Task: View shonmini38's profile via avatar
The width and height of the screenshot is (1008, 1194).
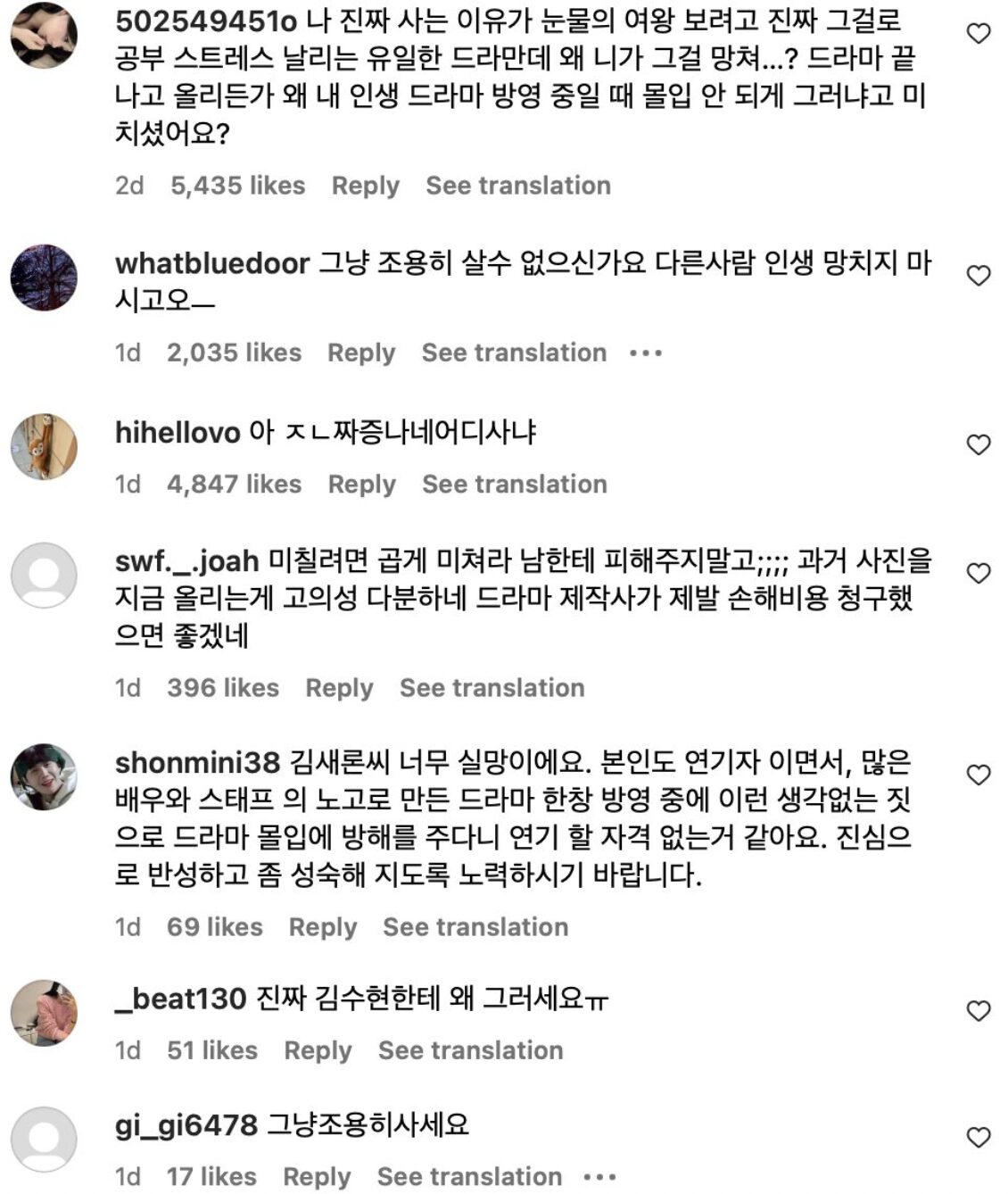Action: tap(44, 776)
